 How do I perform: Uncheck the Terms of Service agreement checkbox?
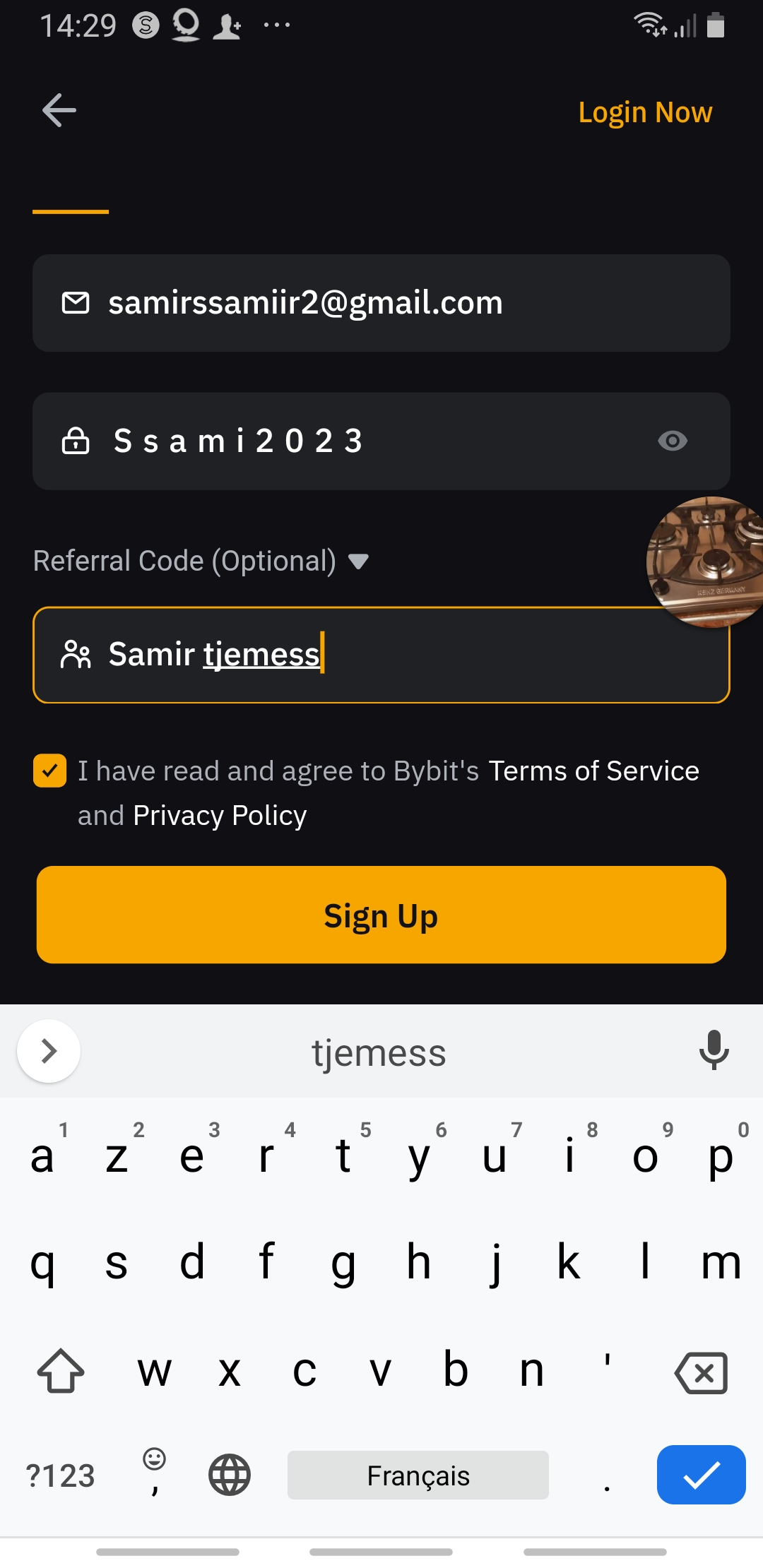pos(50,771)
